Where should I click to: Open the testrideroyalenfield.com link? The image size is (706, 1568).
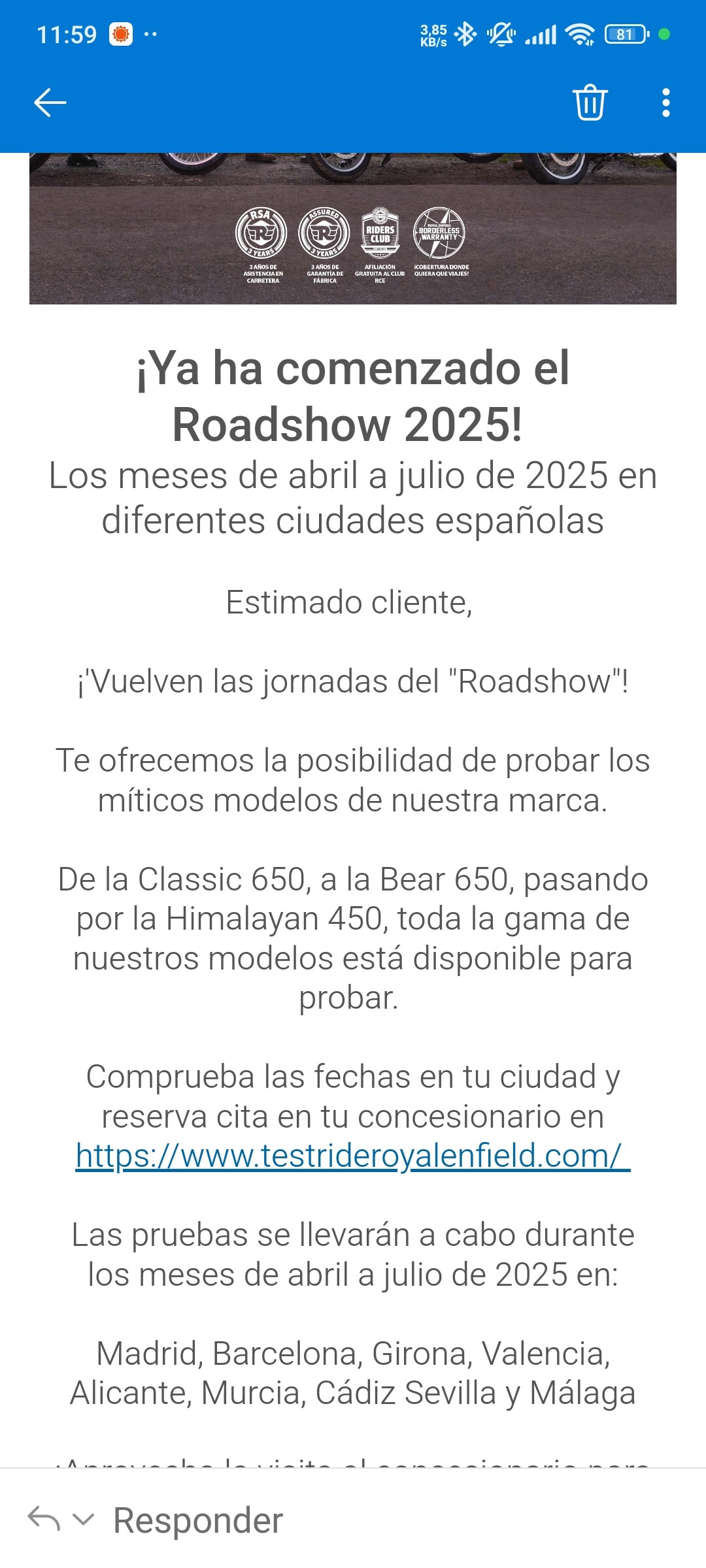tap(353, 1156)
